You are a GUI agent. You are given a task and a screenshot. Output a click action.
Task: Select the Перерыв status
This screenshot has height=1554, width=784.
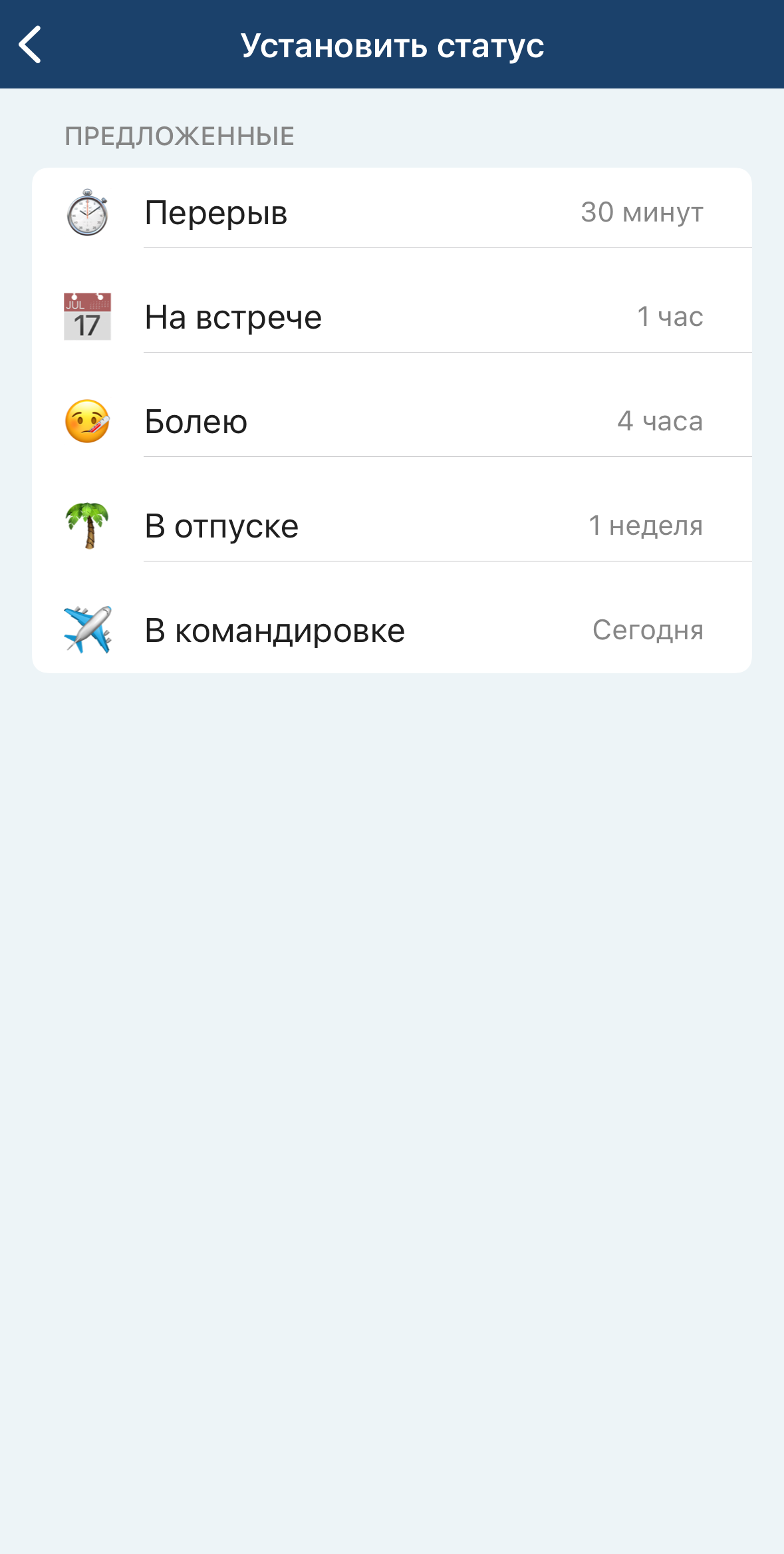click(391, 213)
